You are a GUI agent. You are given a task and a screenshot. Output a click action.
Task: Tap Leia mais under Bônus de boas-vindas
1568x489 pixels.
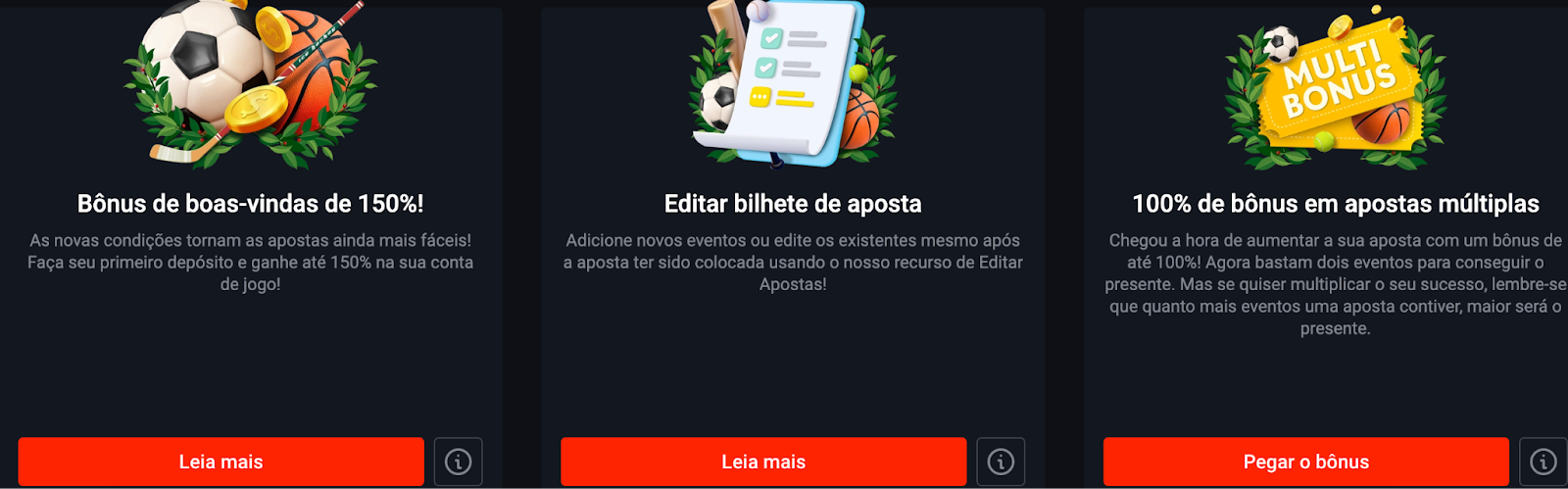point(220,462)
